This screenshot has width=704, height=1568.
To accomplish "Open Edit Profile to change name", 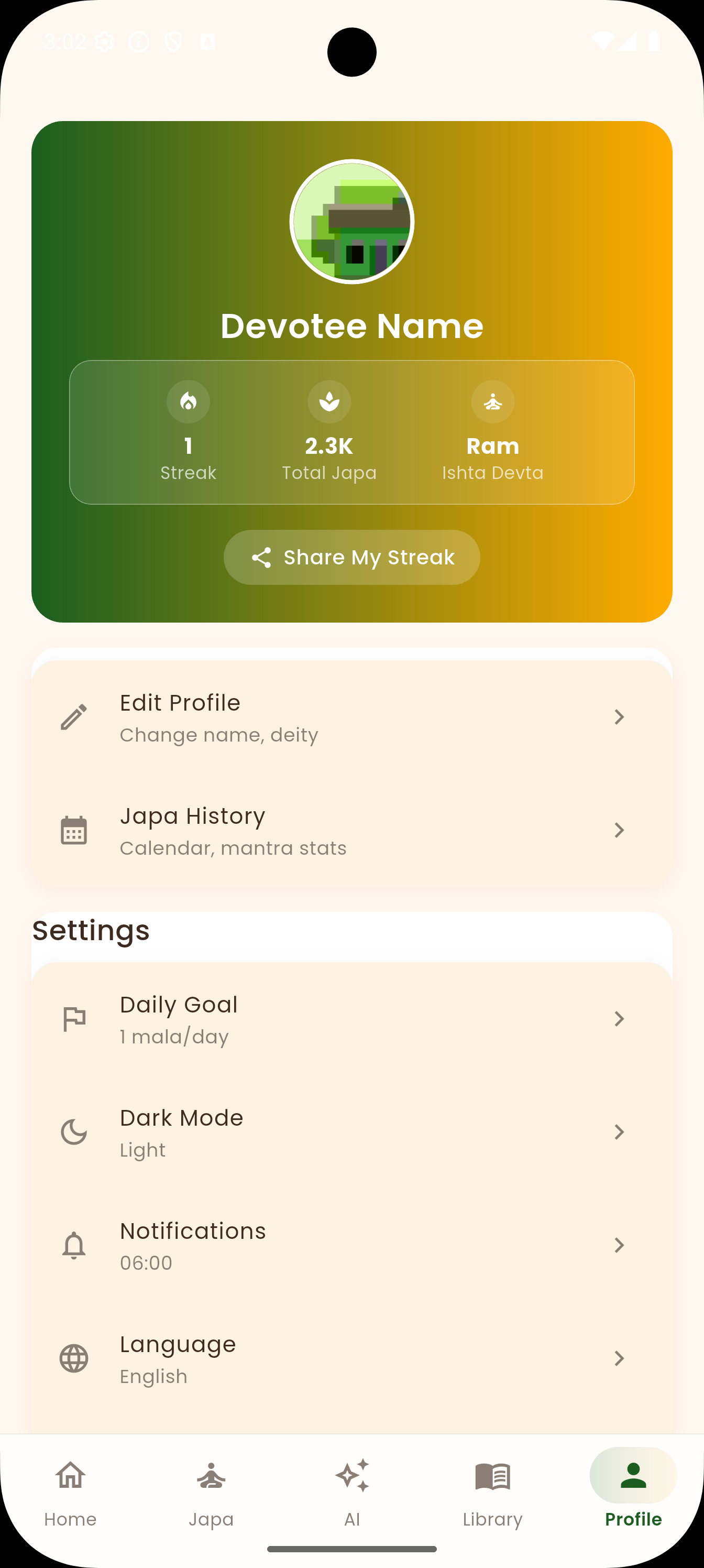I will tap(351, 717).
